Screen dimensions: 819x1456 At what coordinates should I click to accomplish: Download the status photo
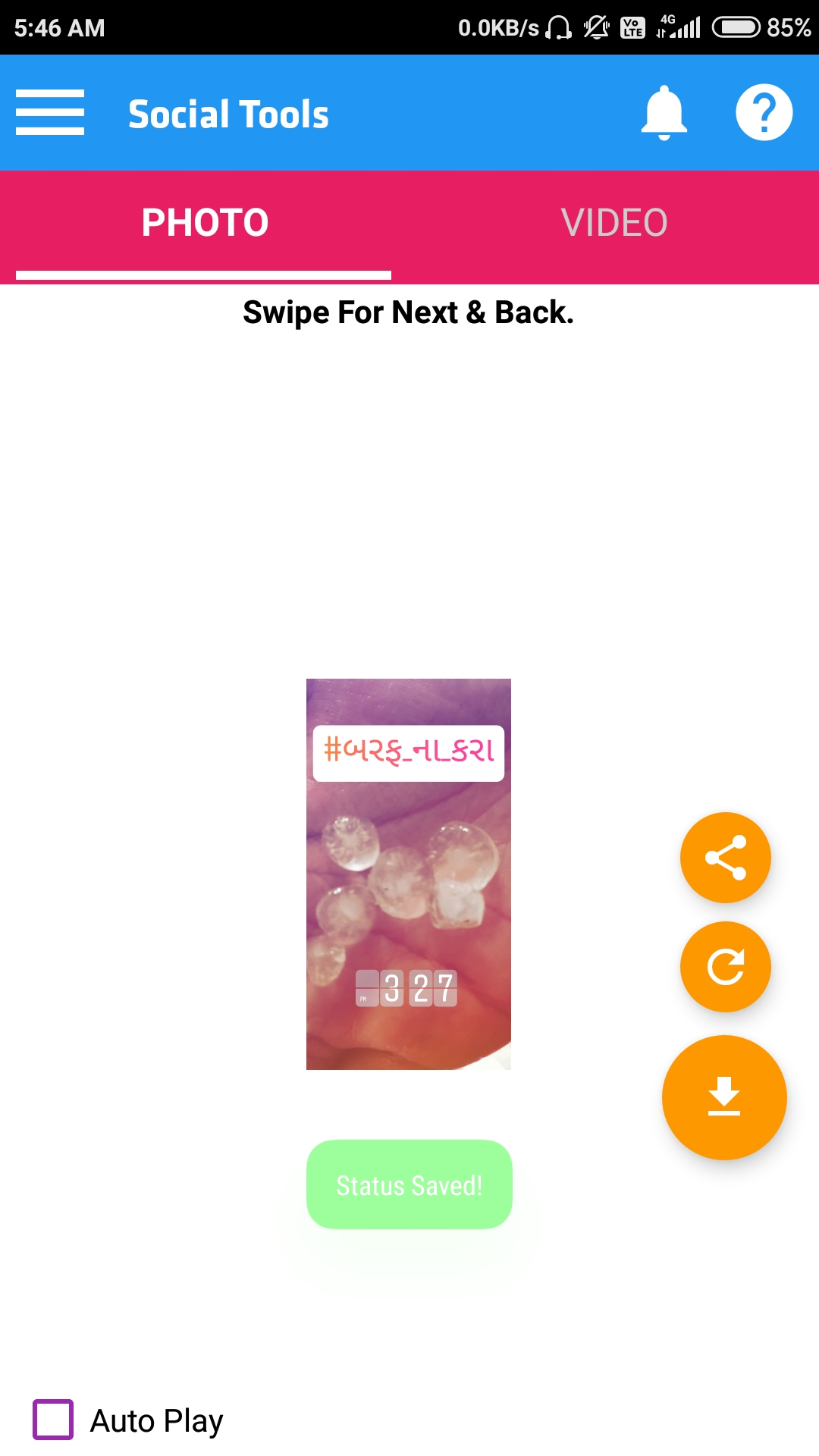[x=724, y=1097]
